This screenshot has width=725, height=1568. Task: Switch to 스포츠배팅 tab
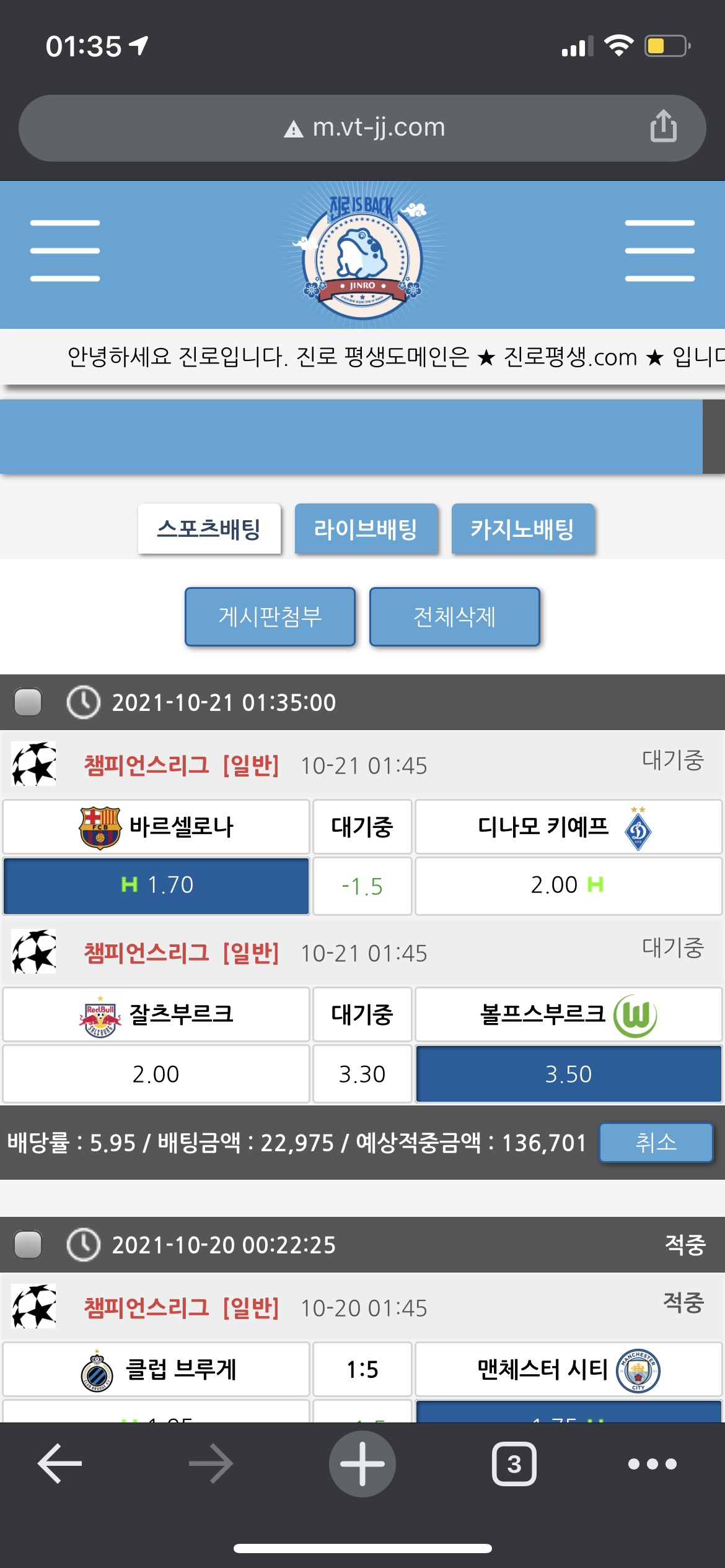tap(209, 529)
